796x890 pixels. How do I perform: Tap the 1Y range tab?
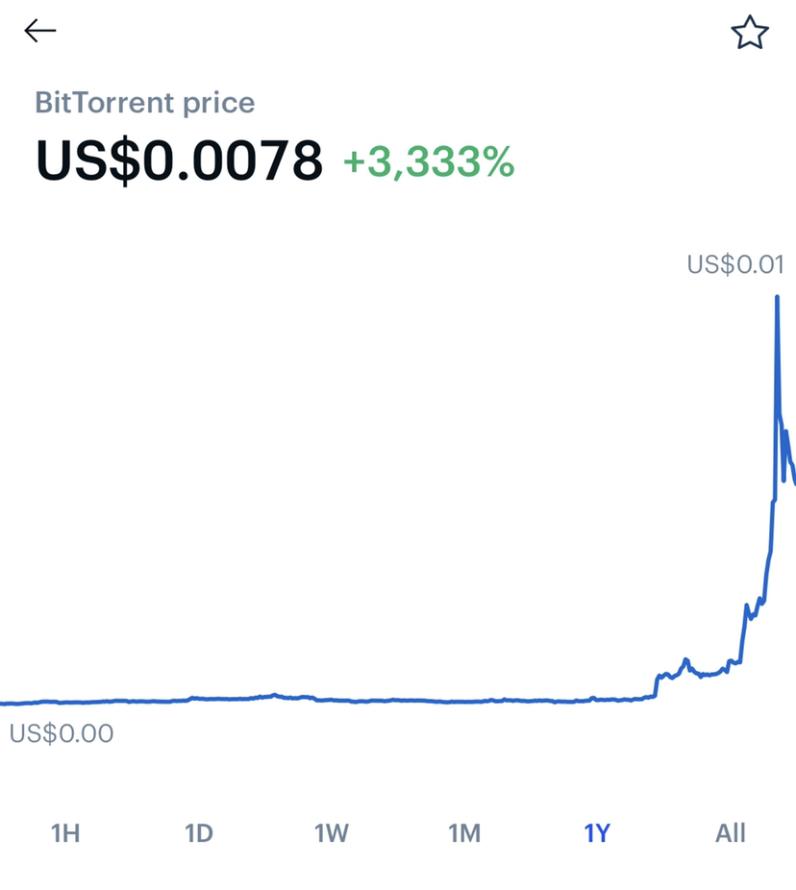(x=597, y=832)
